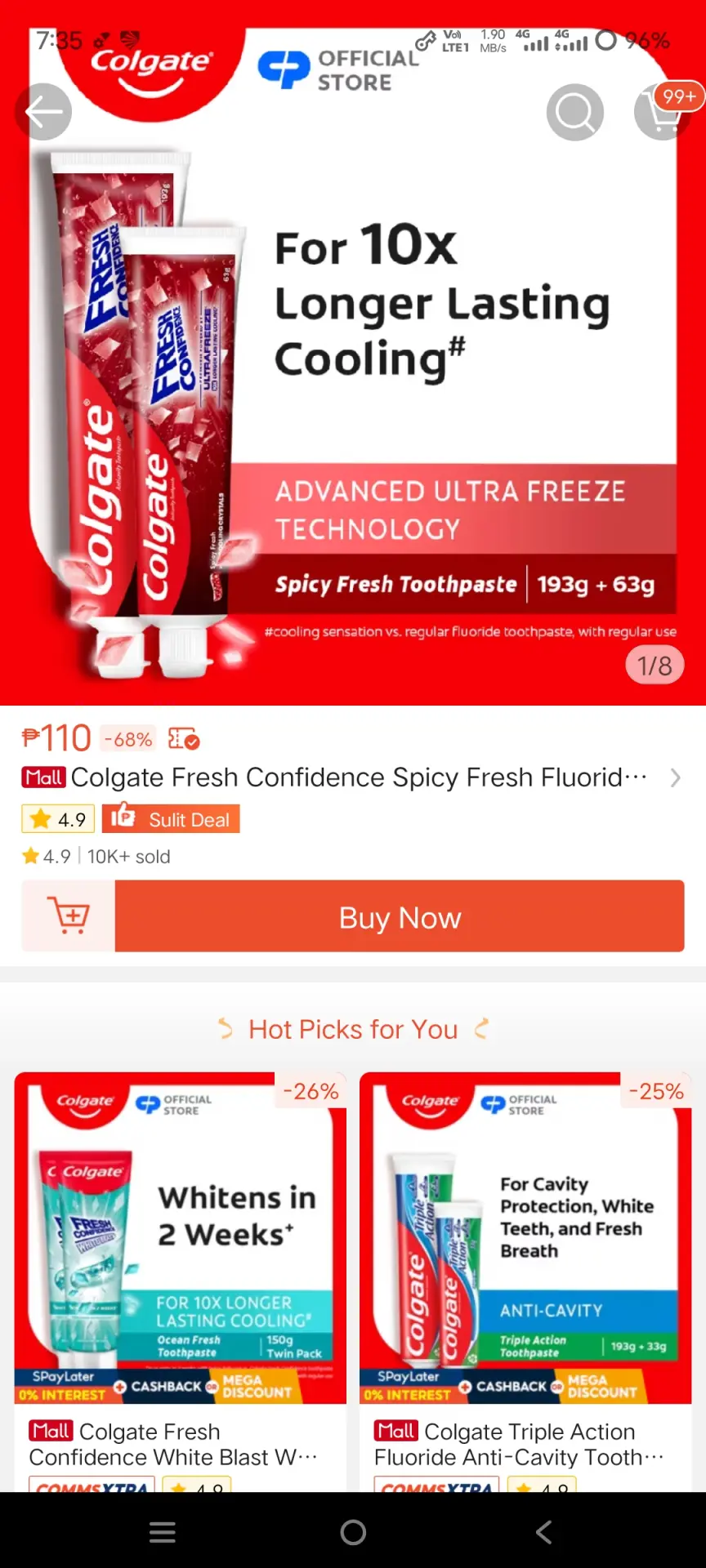Open the search icon at the top
This screenshot has width=706, height=1568.
tap(575, 112)
